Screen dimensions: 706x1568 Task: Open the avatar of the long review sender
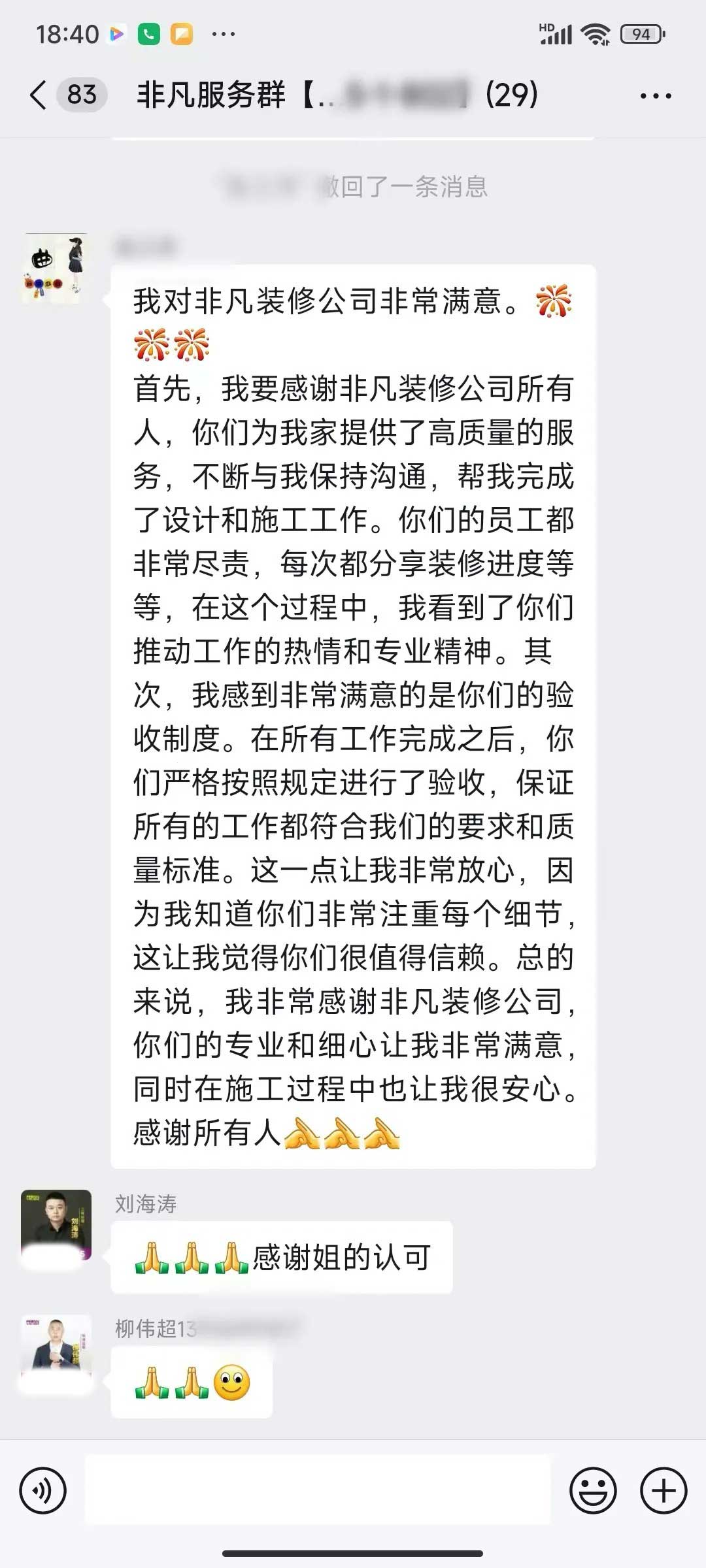56,268
